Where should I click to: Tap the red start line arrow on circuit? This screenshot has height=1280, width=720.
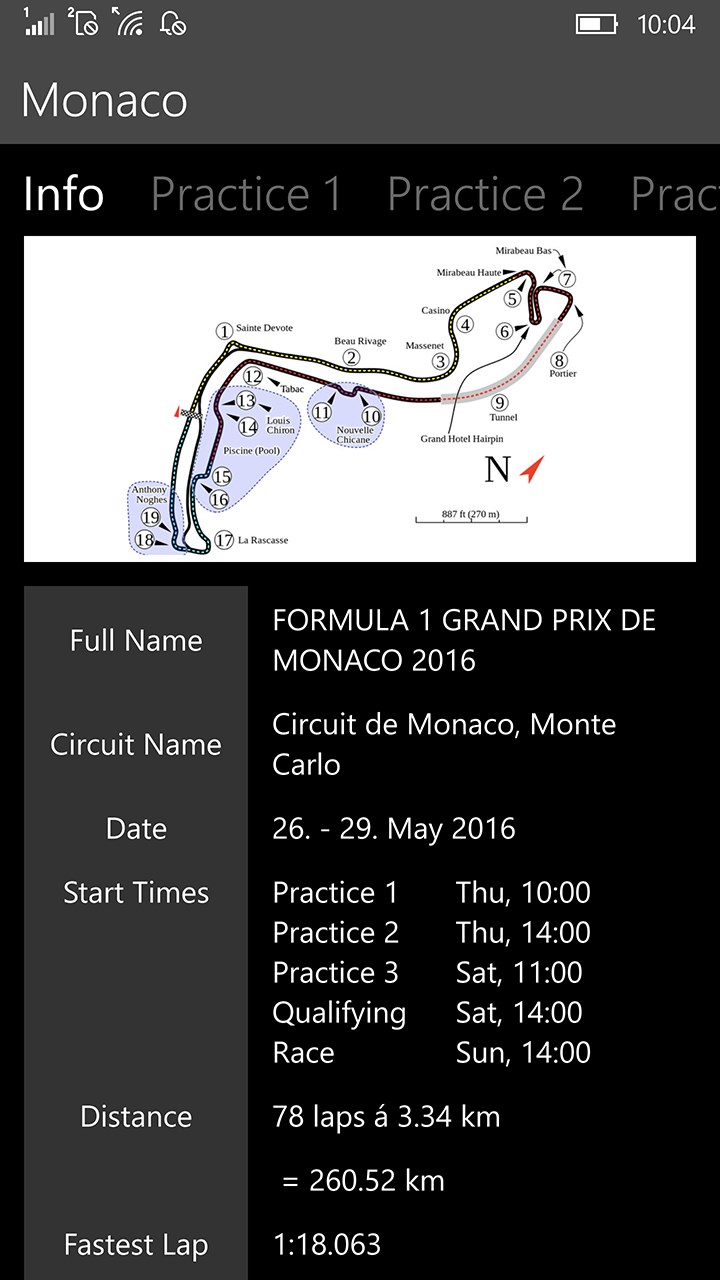178,410
